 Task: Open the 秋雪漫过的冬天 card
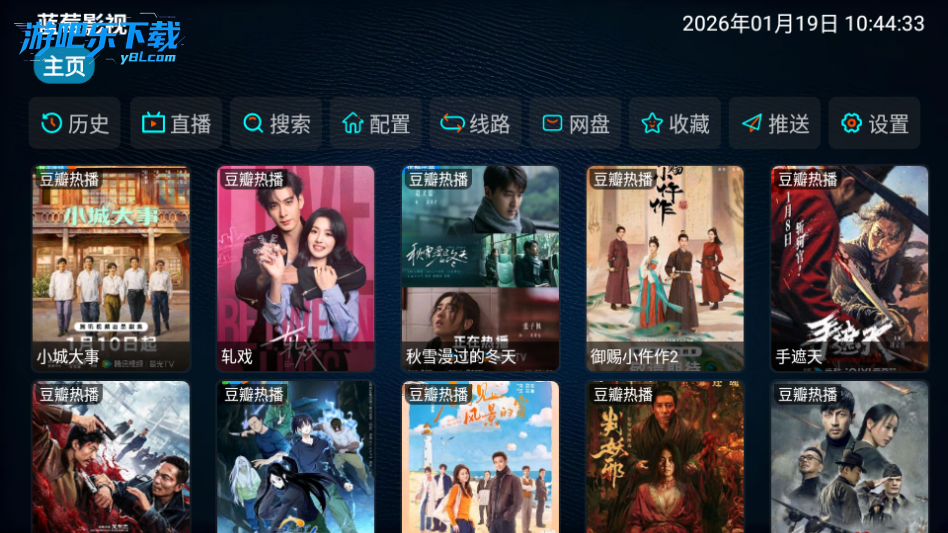click(480, 268)
